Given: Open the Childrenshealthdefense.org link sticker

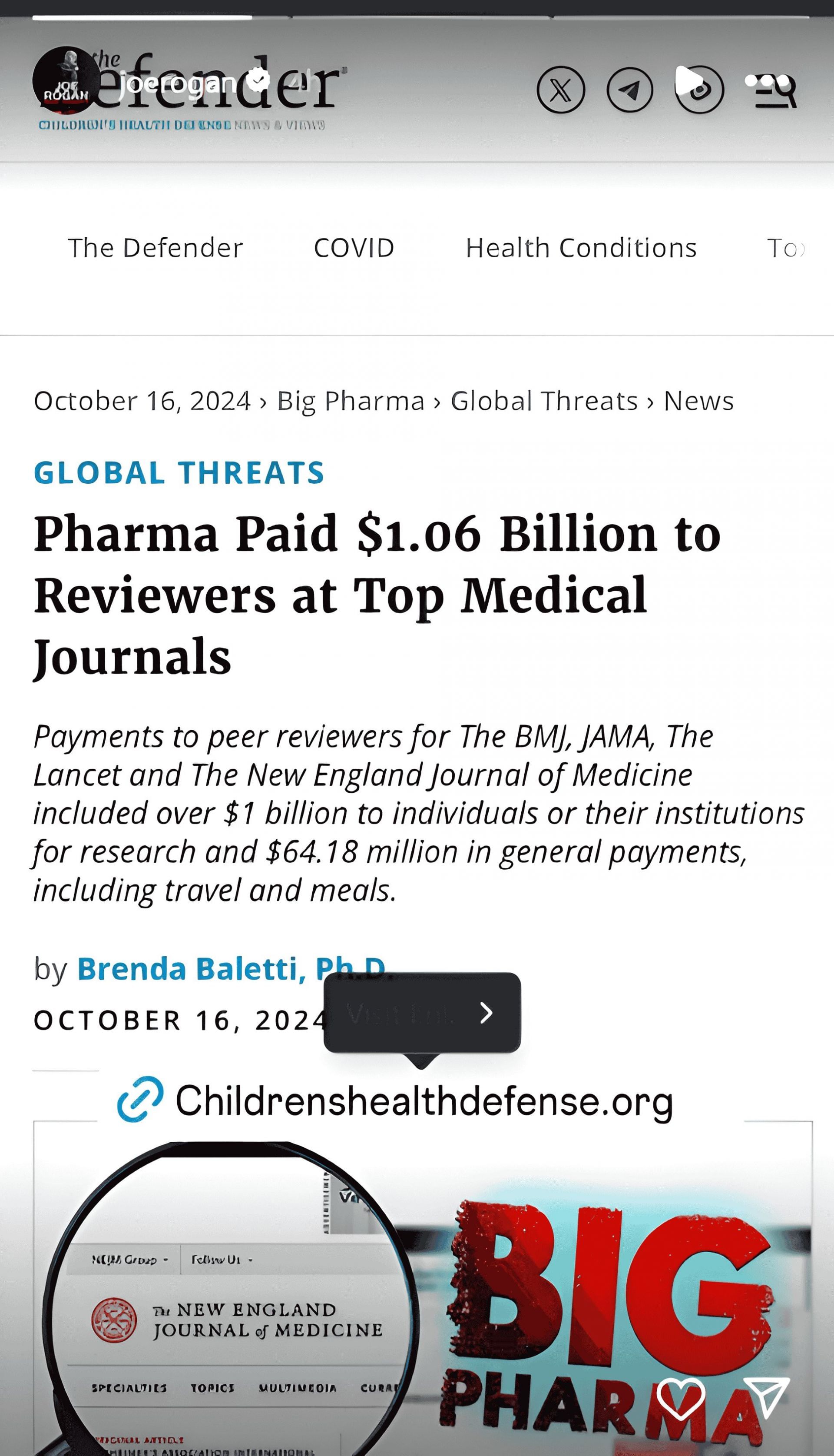Looking at the screenshot, I should (395, 1101).
